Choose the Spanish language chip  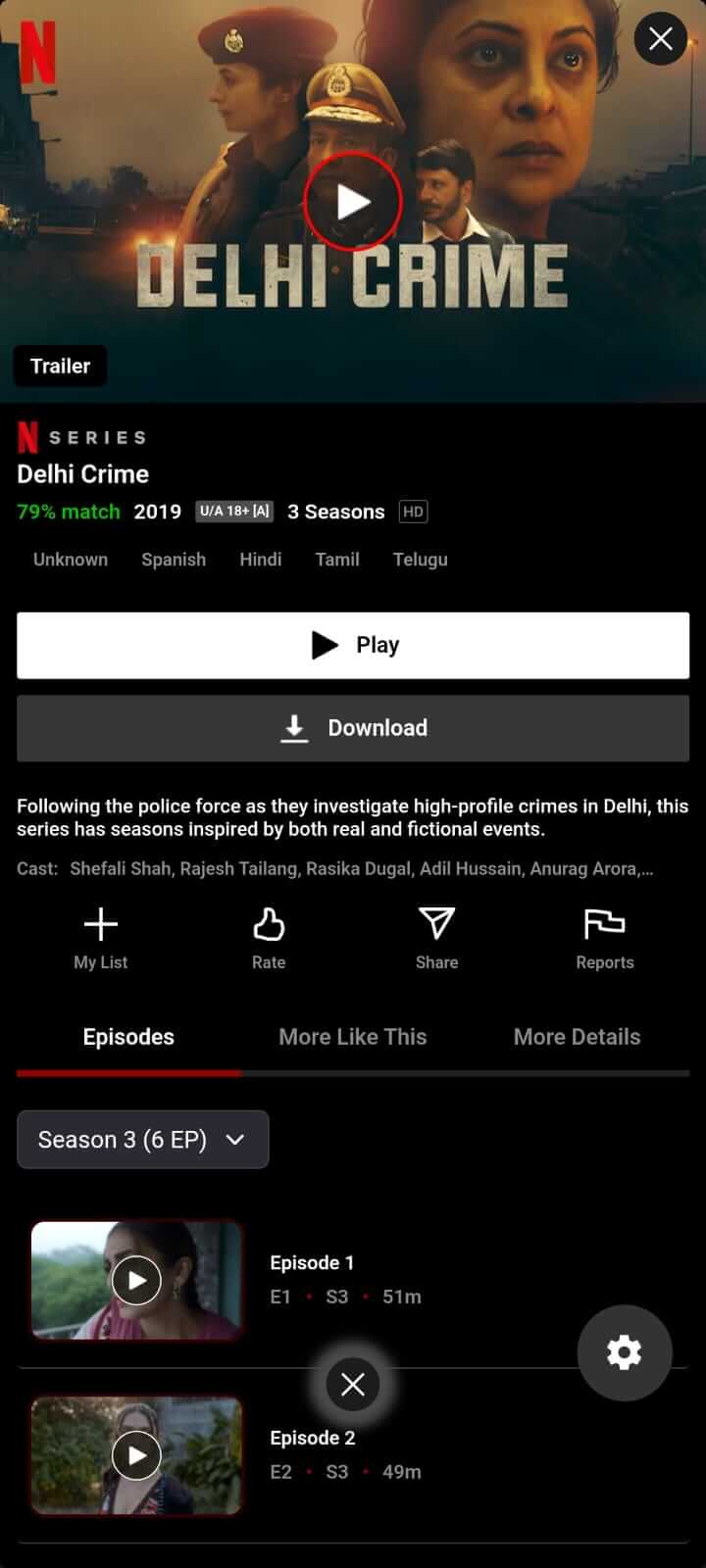[x=174, y=560]
